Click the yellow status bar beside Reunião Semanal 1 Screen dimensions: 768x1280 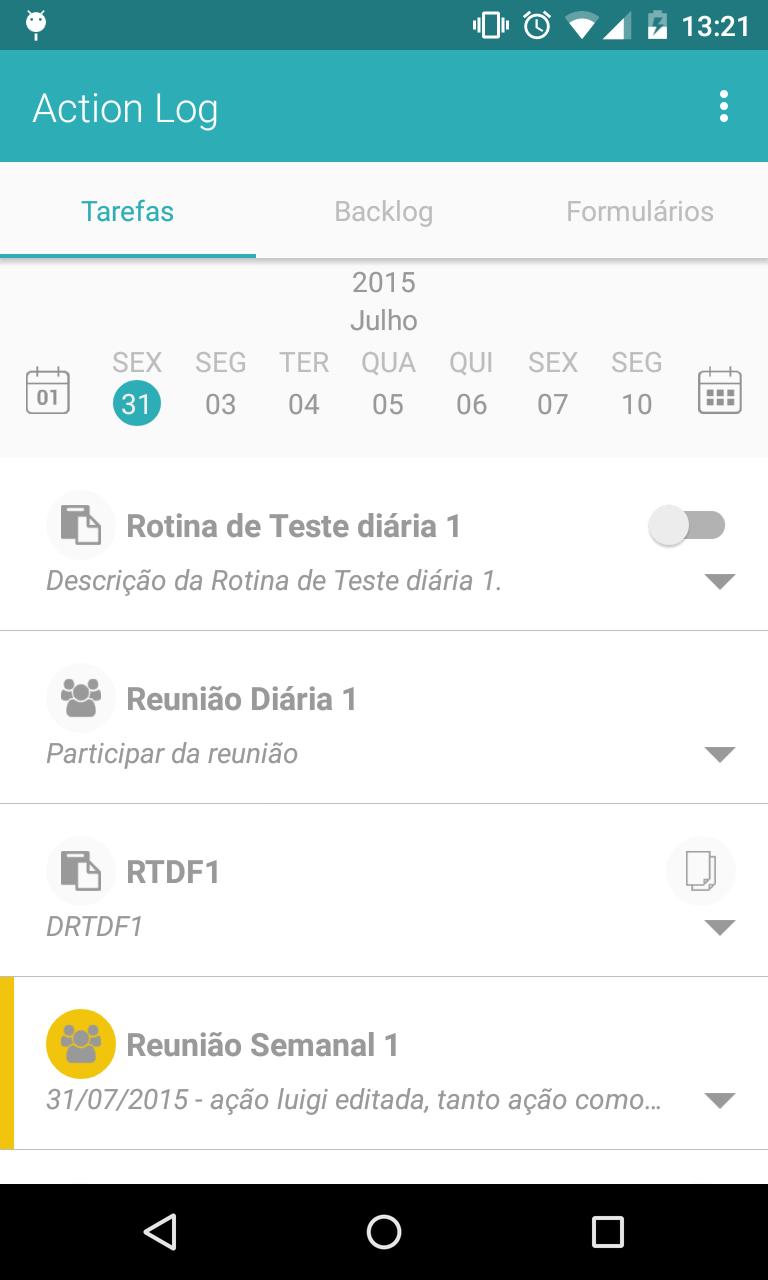5,1060
